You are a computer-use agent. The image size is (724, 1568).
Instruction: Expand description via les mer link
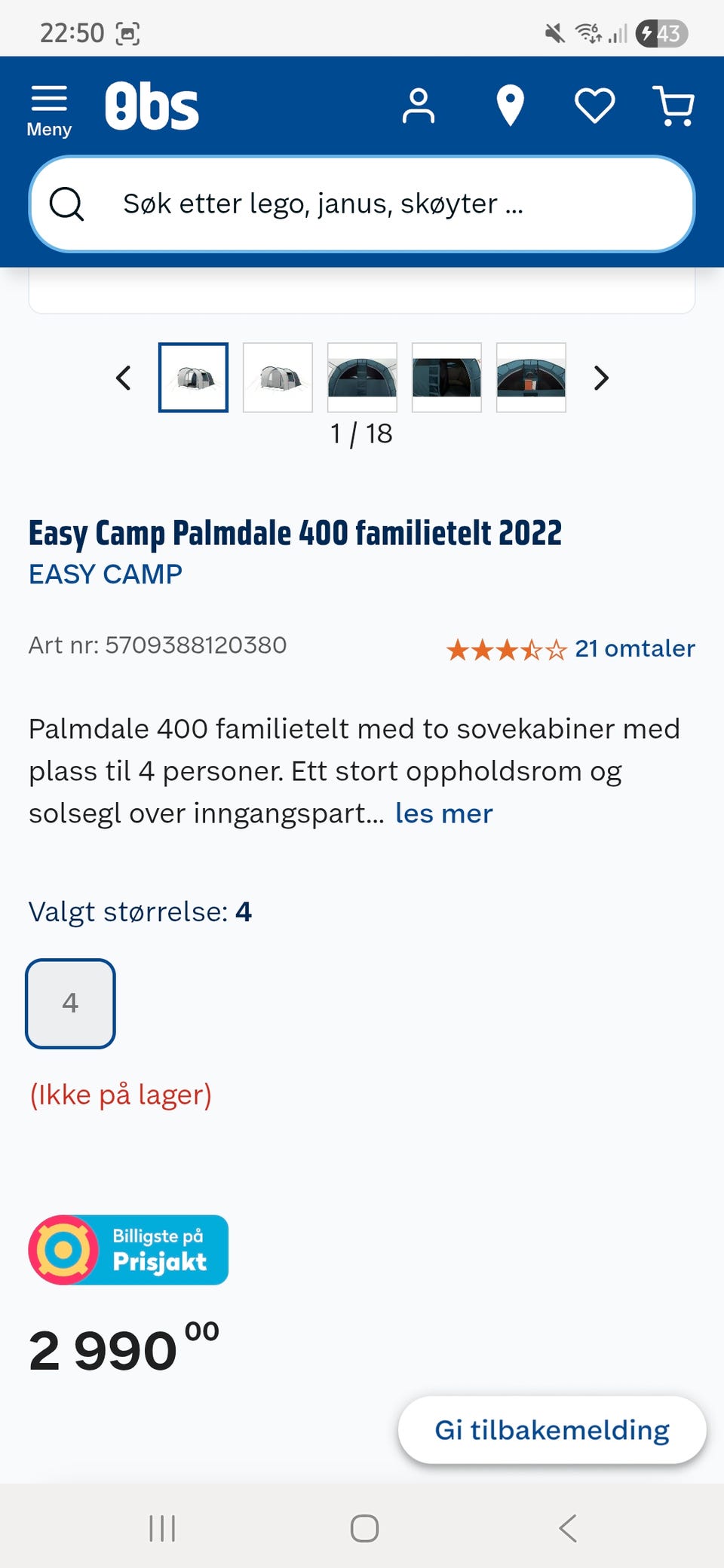click(x=443, y=813)
